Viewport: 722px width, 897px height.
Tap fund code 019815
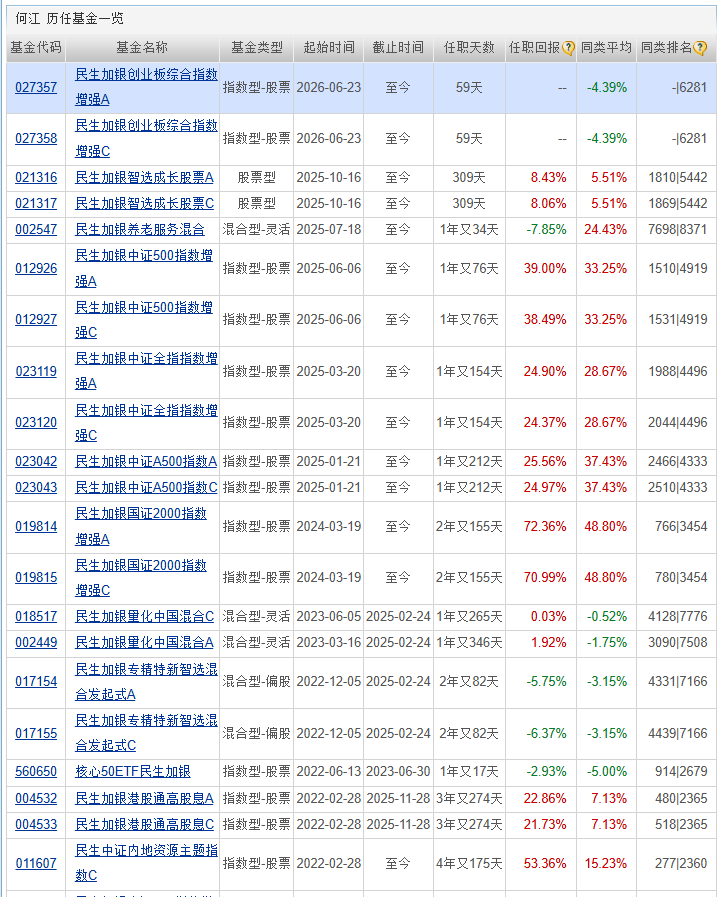click(x=36, y=578)
